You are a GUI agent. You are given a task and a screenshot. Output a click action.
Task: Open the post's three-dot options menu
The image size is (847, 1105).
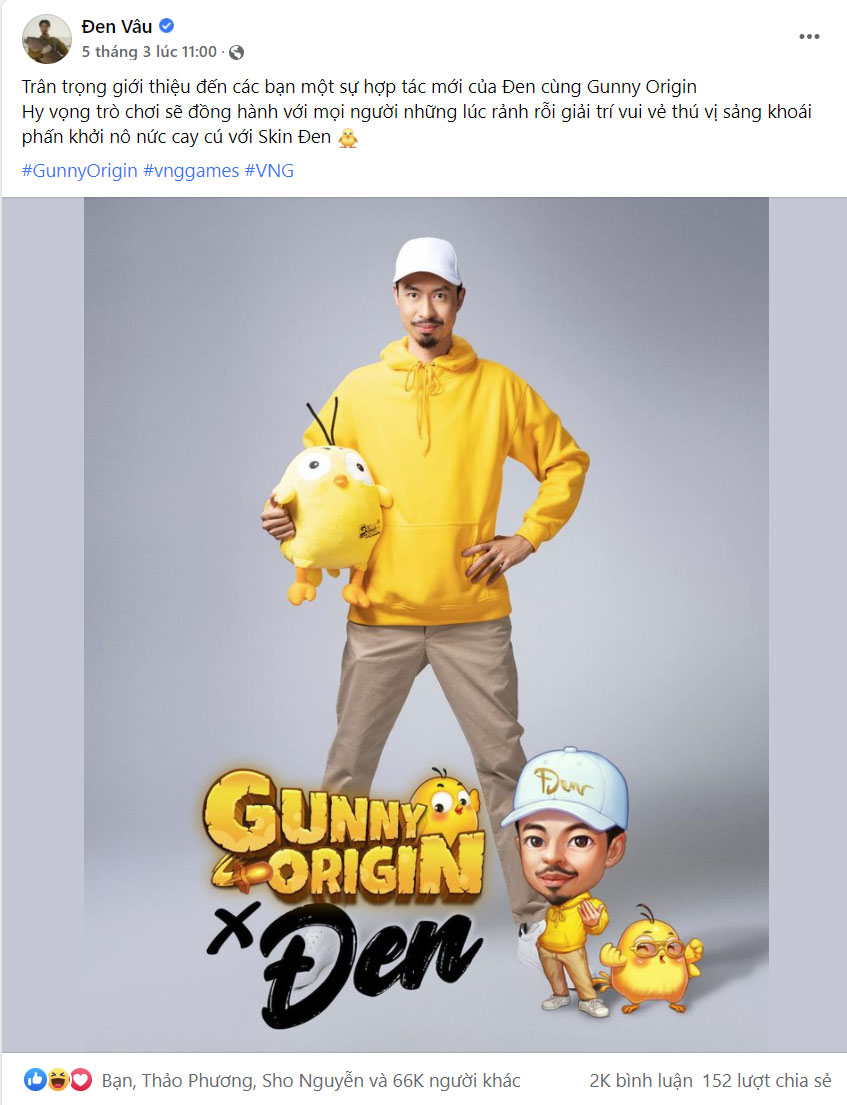809,37
